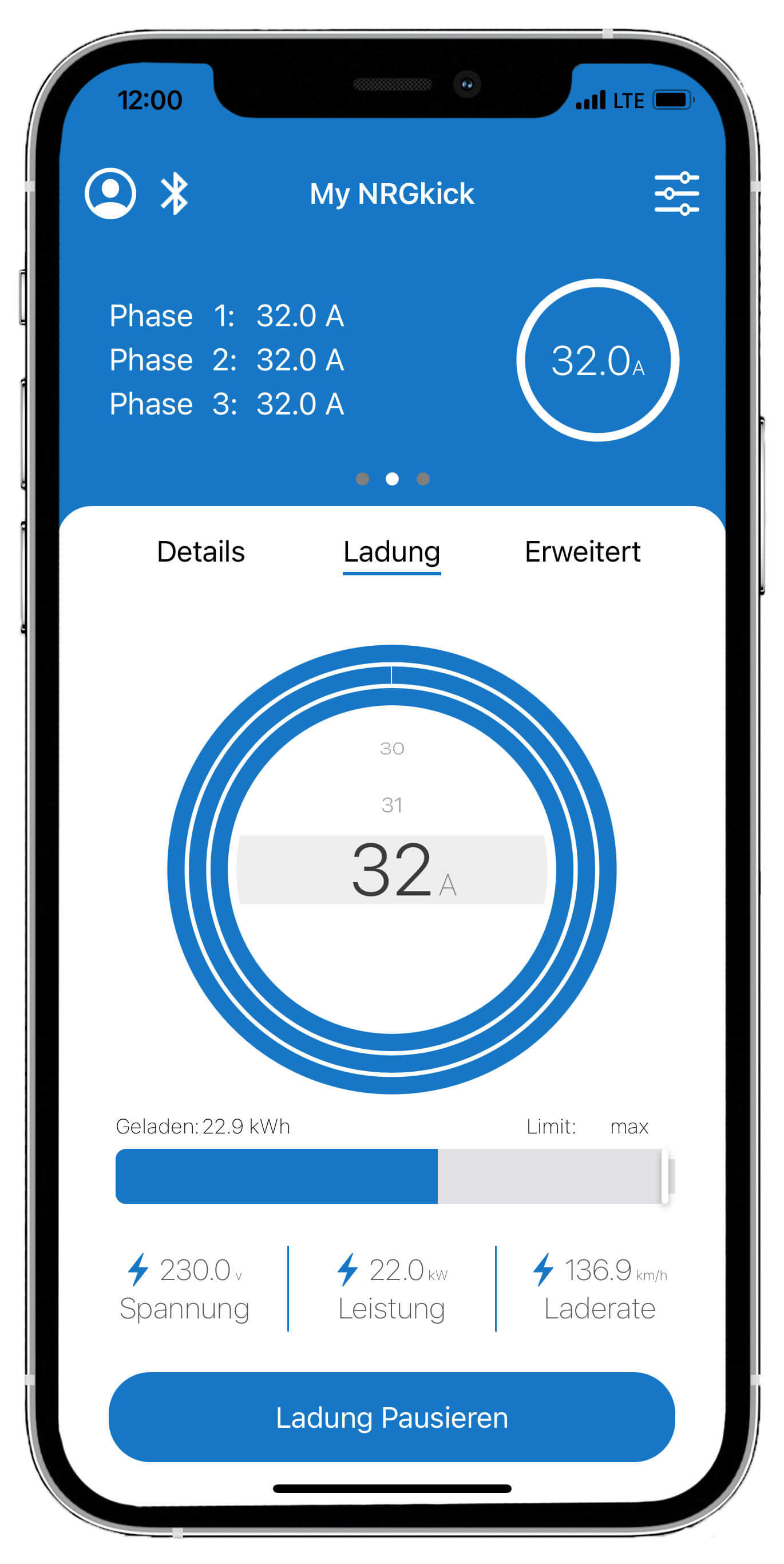This screenshot has width=784, height=1564.
Task: Tap the Bluetooth connection icon
Action: [174, 193]
